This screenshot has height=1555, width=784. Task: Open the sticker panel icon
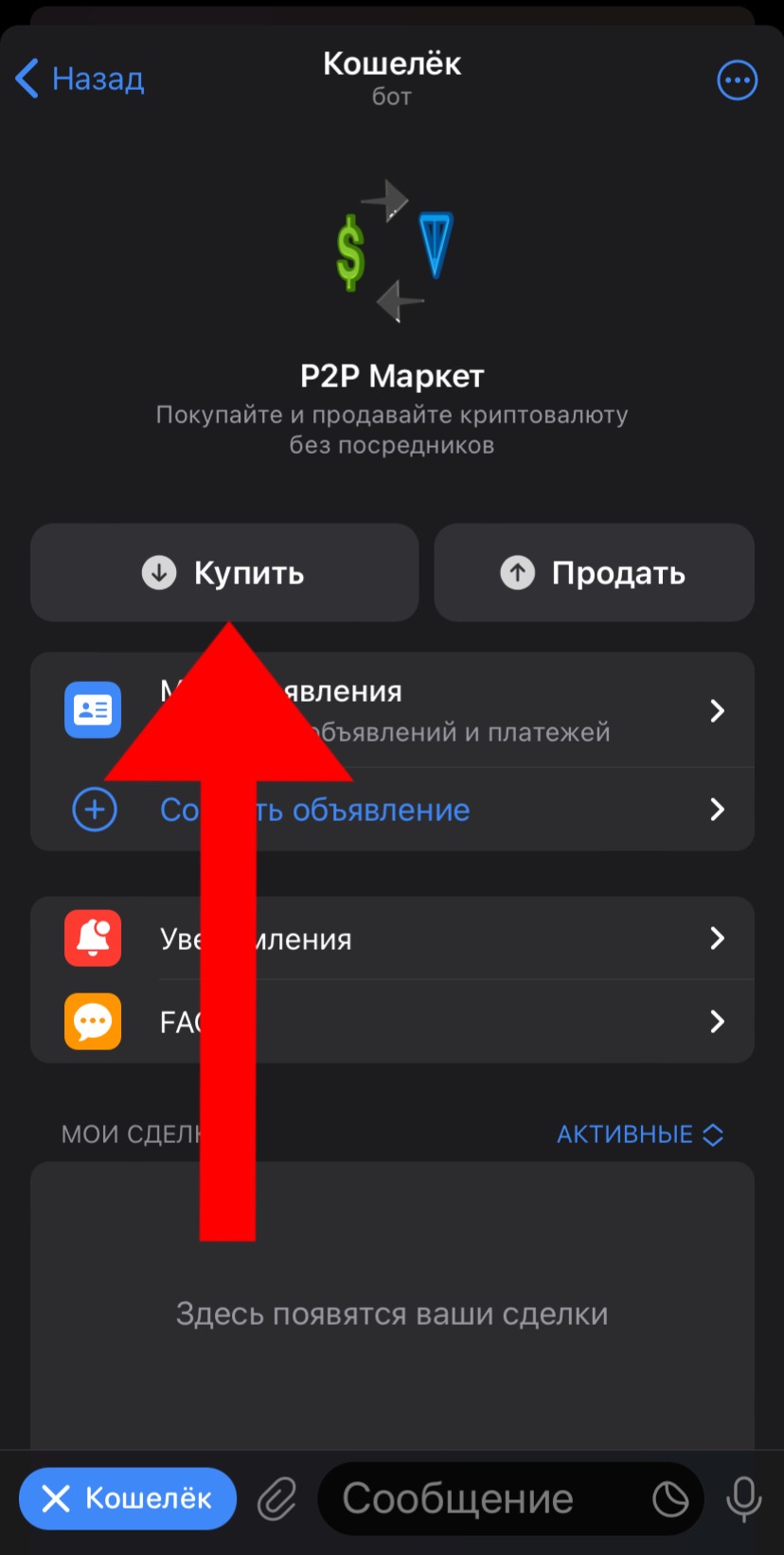[670, 1499]
